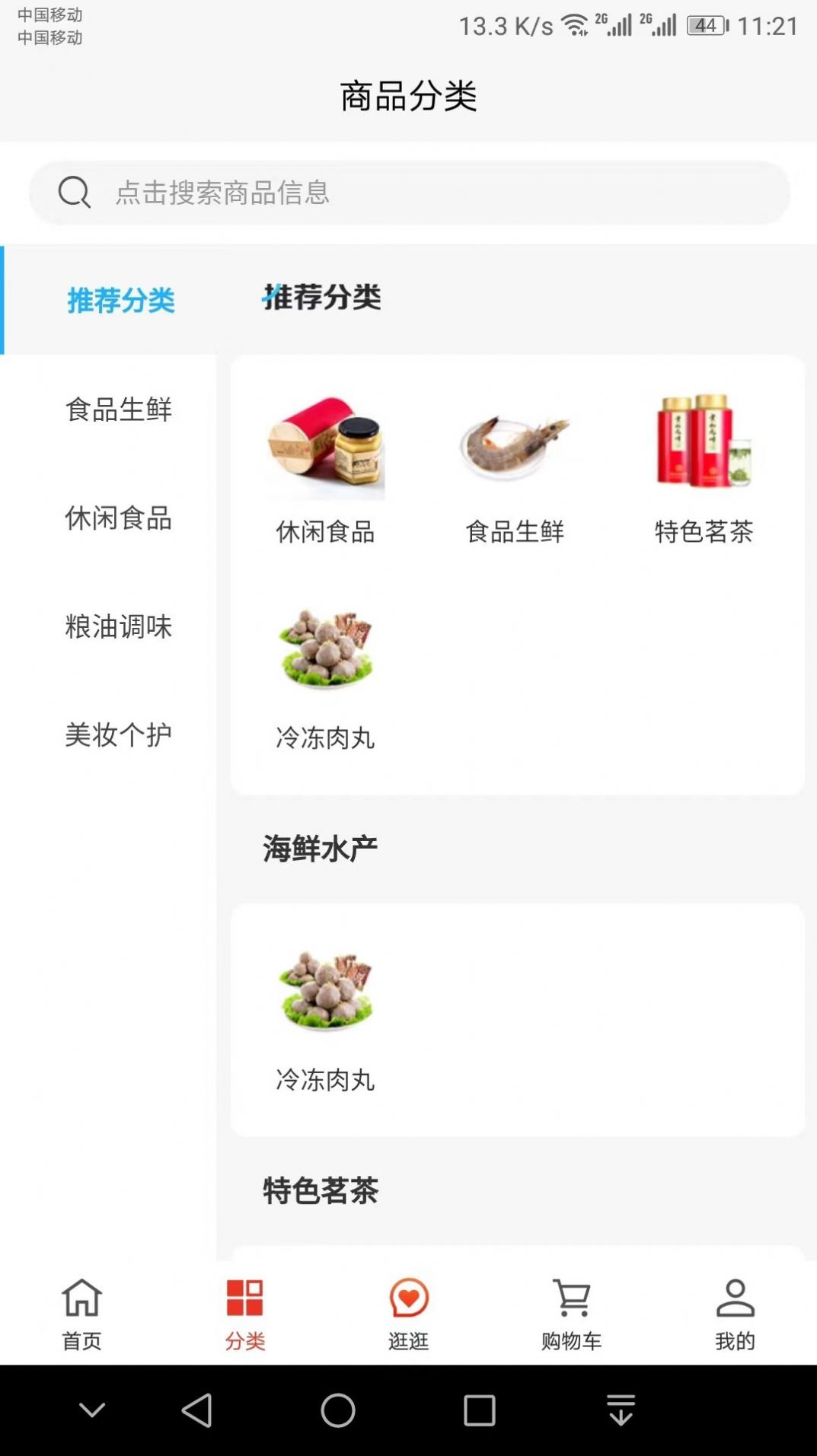This screenshot has height=1456, width=817.
Task: Tap the search input field 点击搜索商品信息
Action: tap(305, 192)
